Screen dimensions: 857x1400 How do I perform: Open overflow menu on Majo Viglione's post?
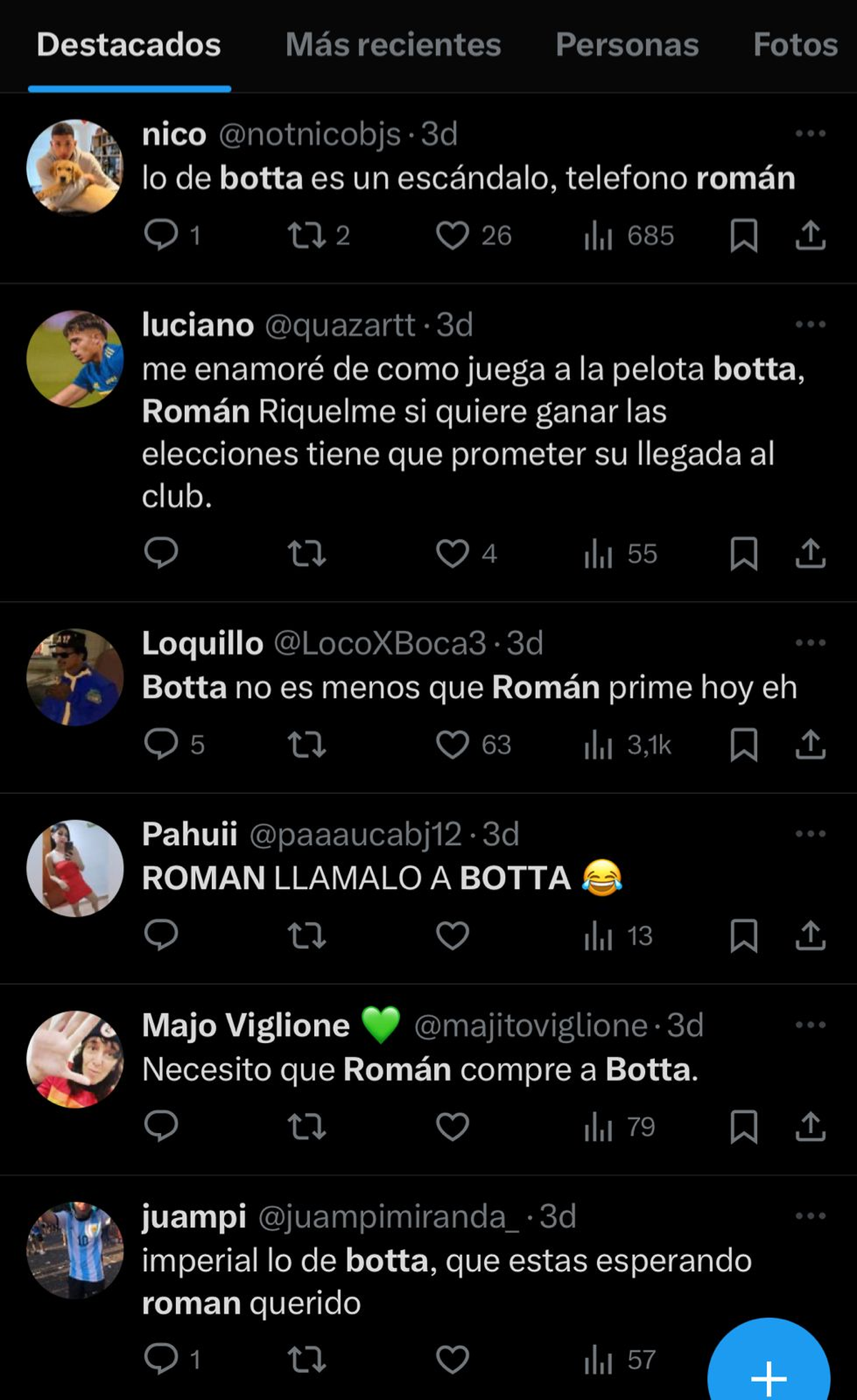coord(811,1025)
